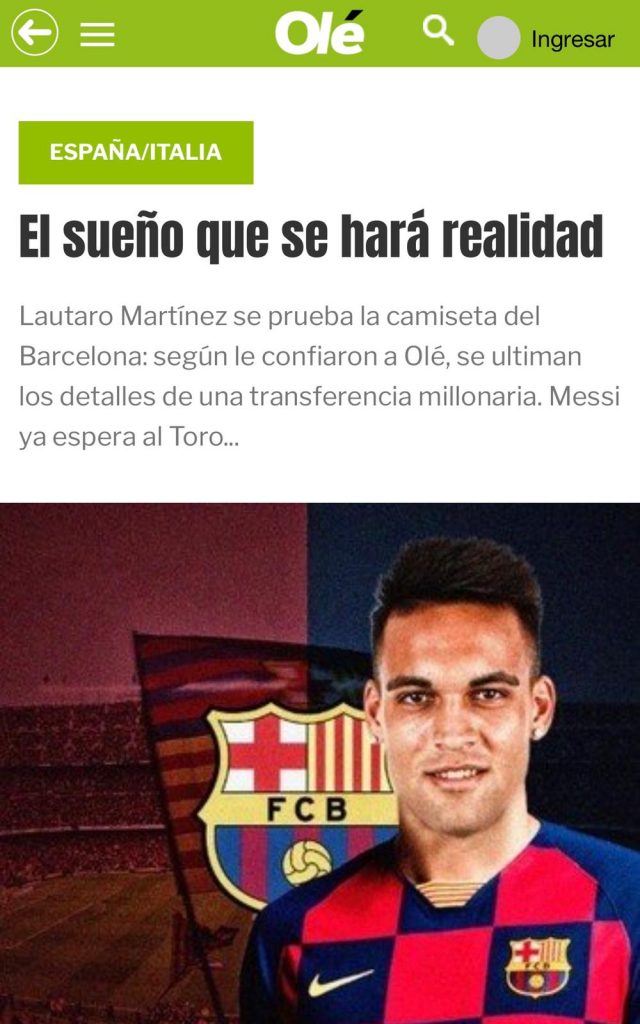
Task: Tap the gray profile avatar
Action: [499, 38]
